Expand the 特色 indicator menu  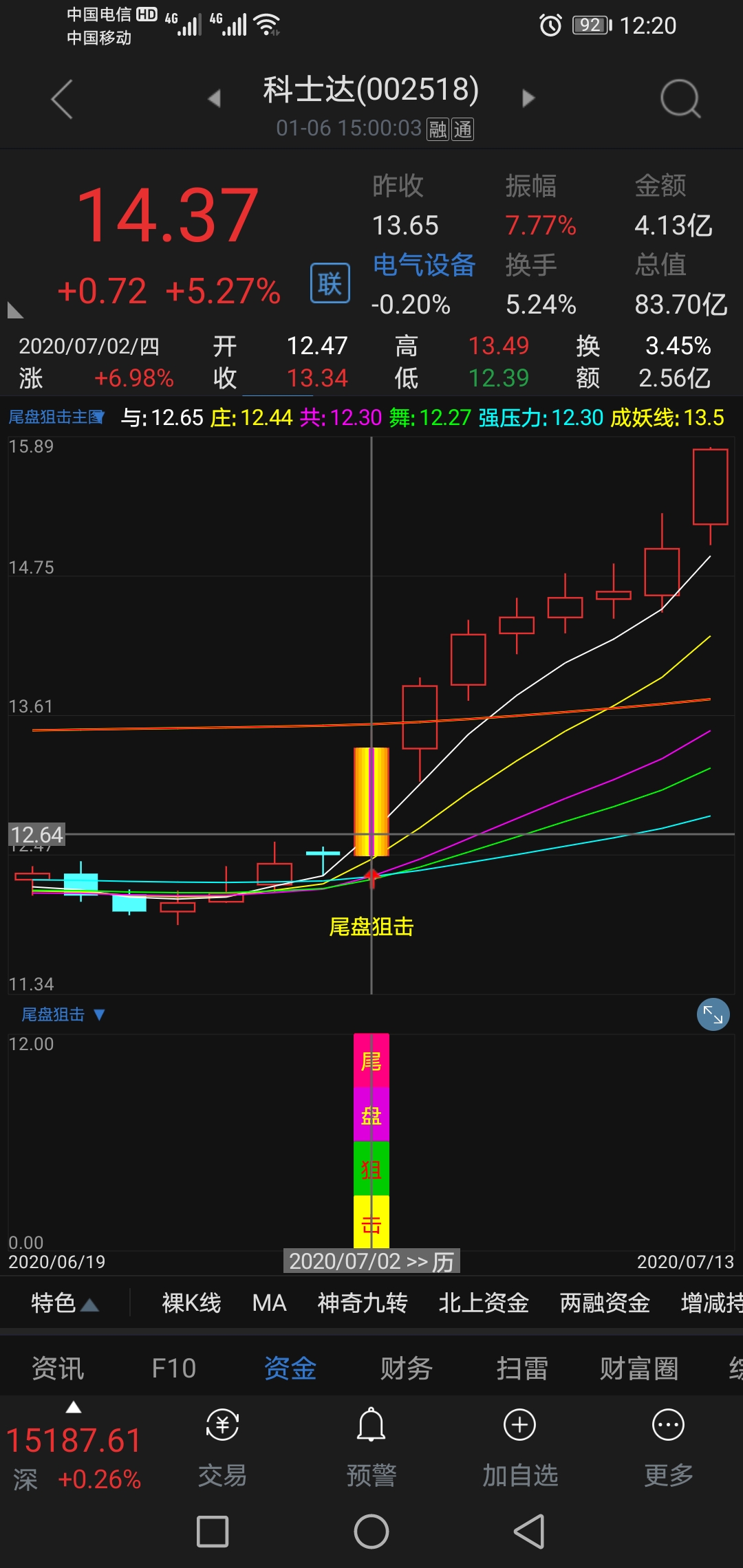[x=65, y=1303]
